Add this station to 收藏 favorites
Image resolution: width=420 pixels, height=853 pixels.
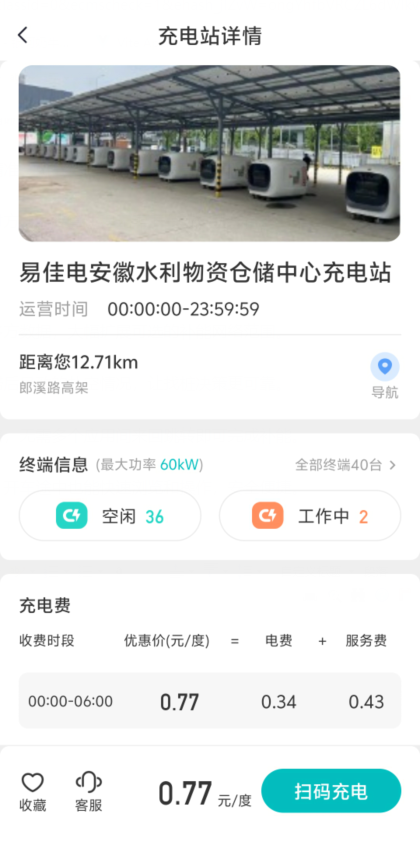click(33, 793)
